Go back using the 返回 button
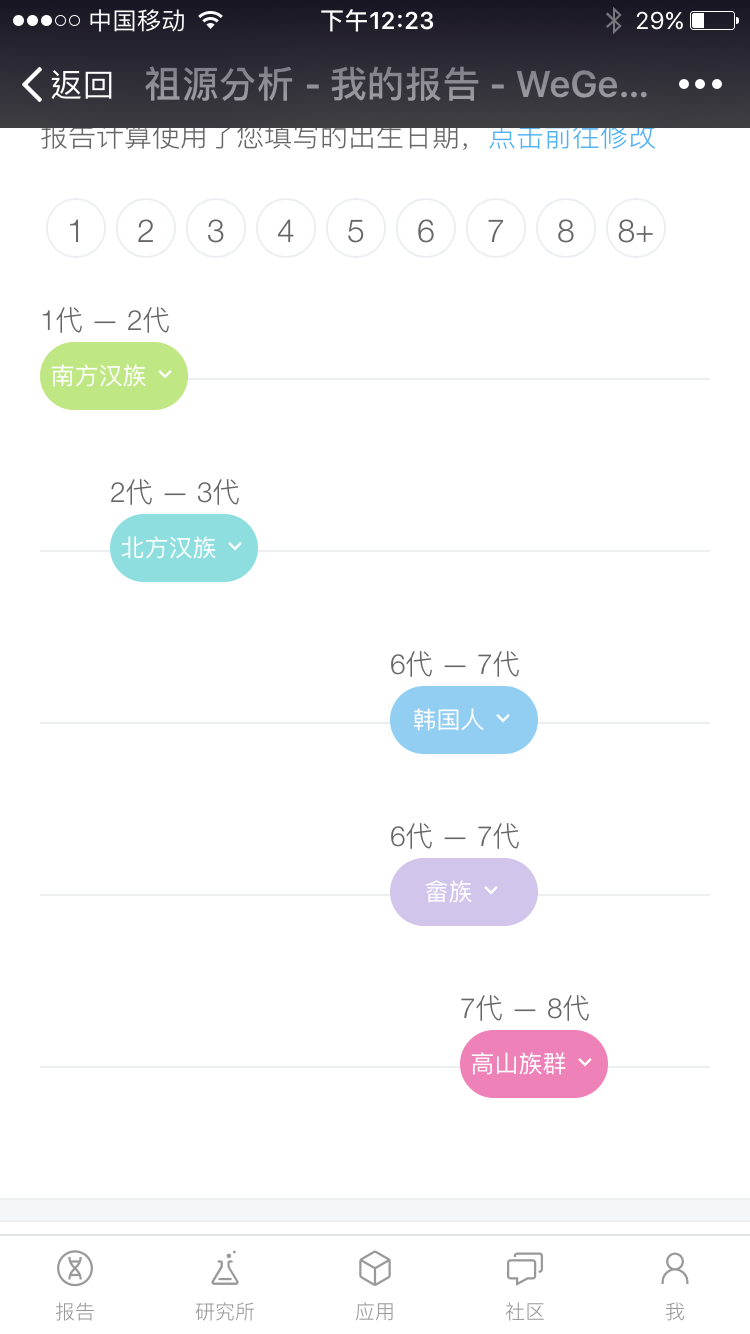The height and width of the screenshot is (1334, 750). 67,85
